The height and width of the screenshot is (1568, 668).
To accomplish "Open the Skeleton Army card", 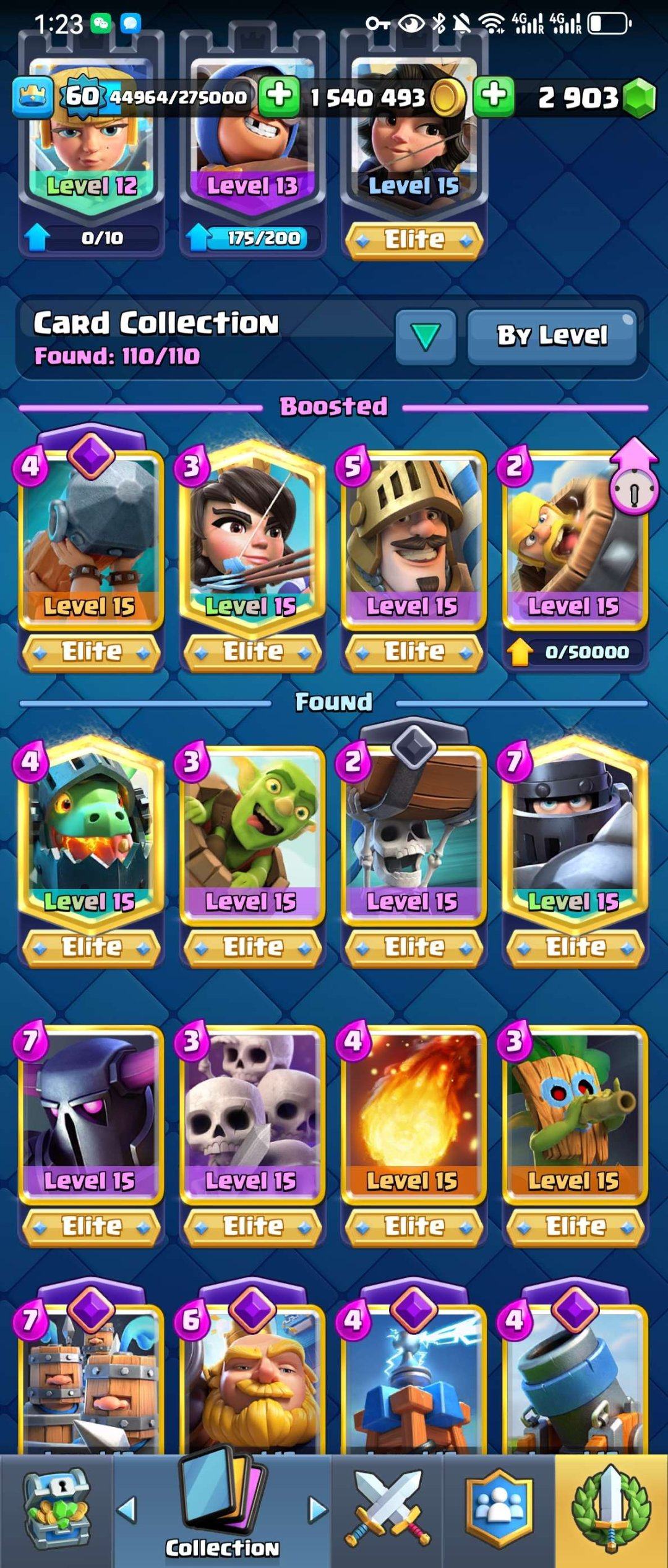I will click(x=252, y=1113).
